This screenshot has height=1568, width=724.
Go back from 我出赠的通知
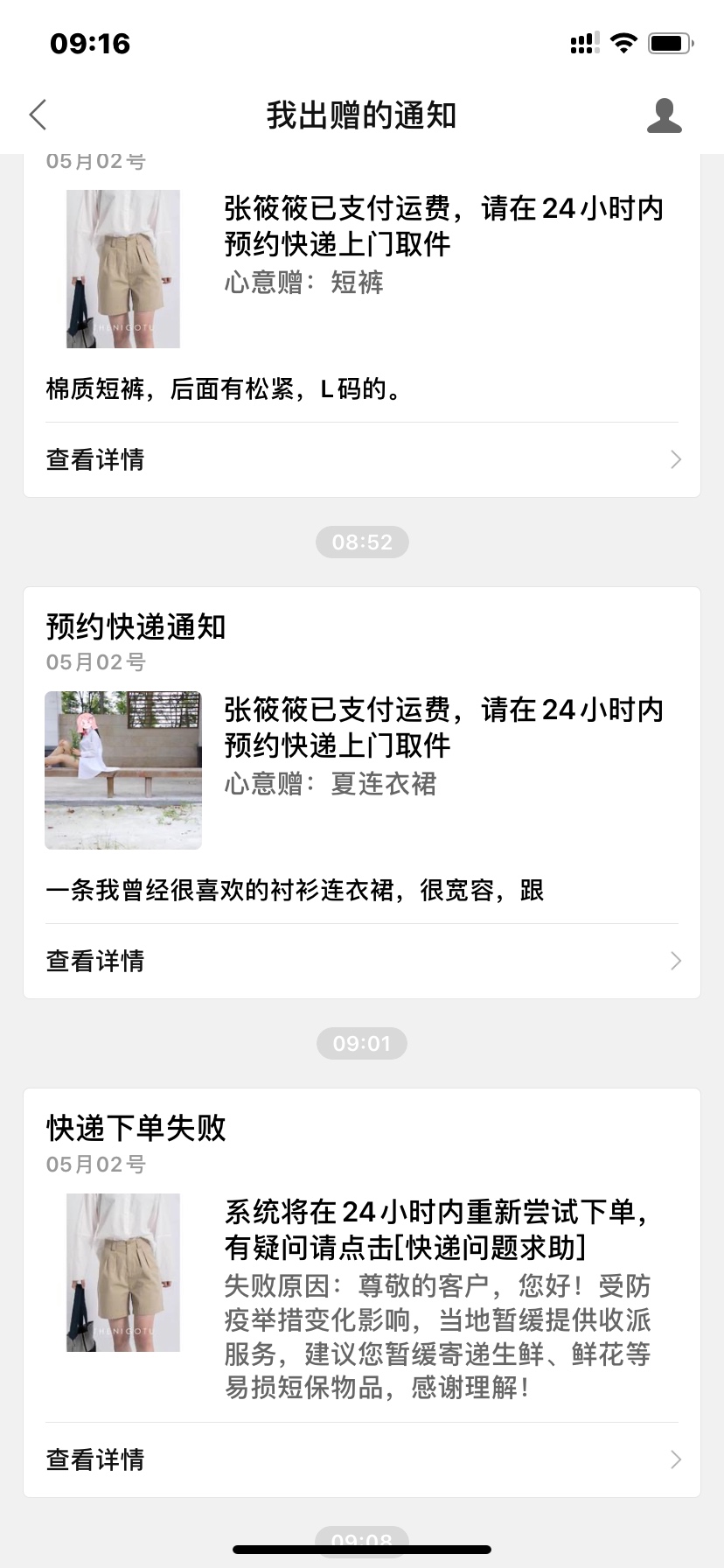(x=38, y=115)
